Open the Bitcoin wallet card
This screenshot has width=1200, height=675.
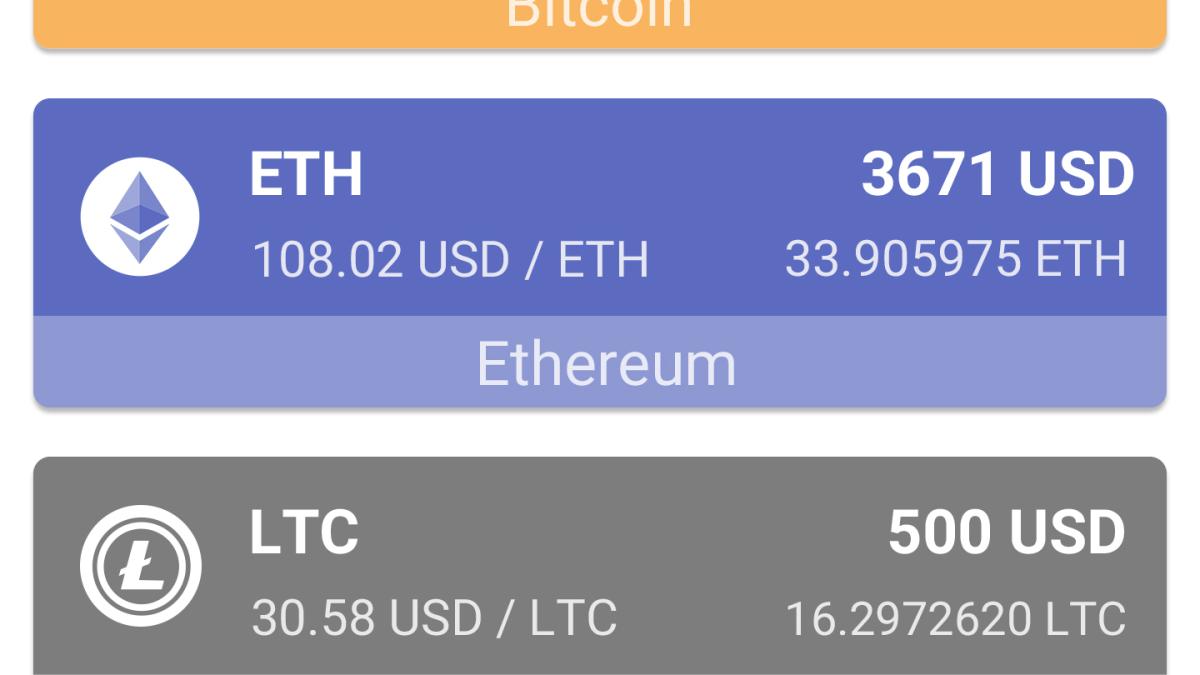[x=600, y=22]
